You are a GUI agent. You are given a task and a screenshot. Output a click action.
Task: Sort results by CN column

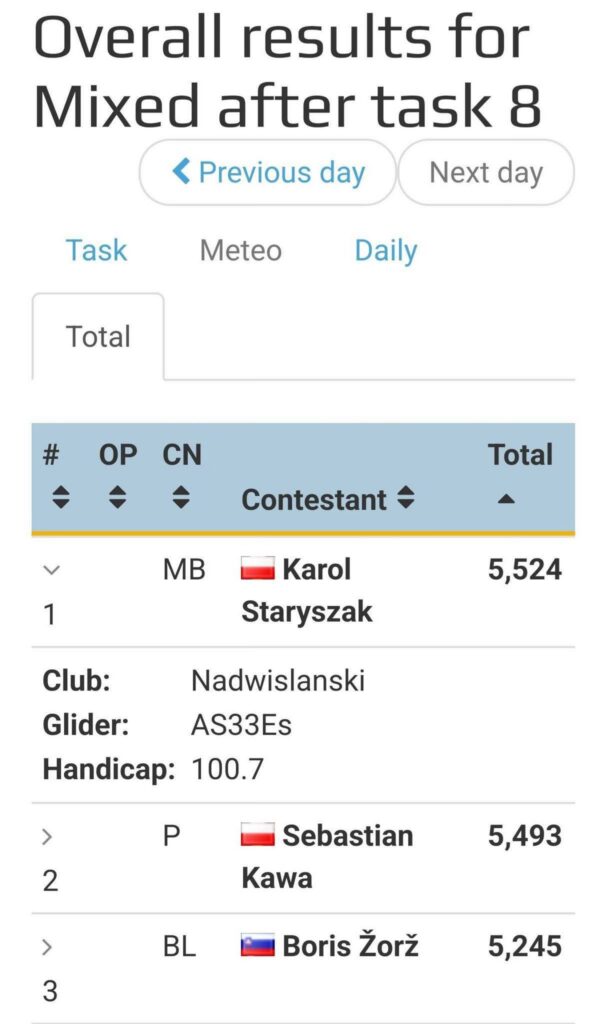tap(181, 497)
